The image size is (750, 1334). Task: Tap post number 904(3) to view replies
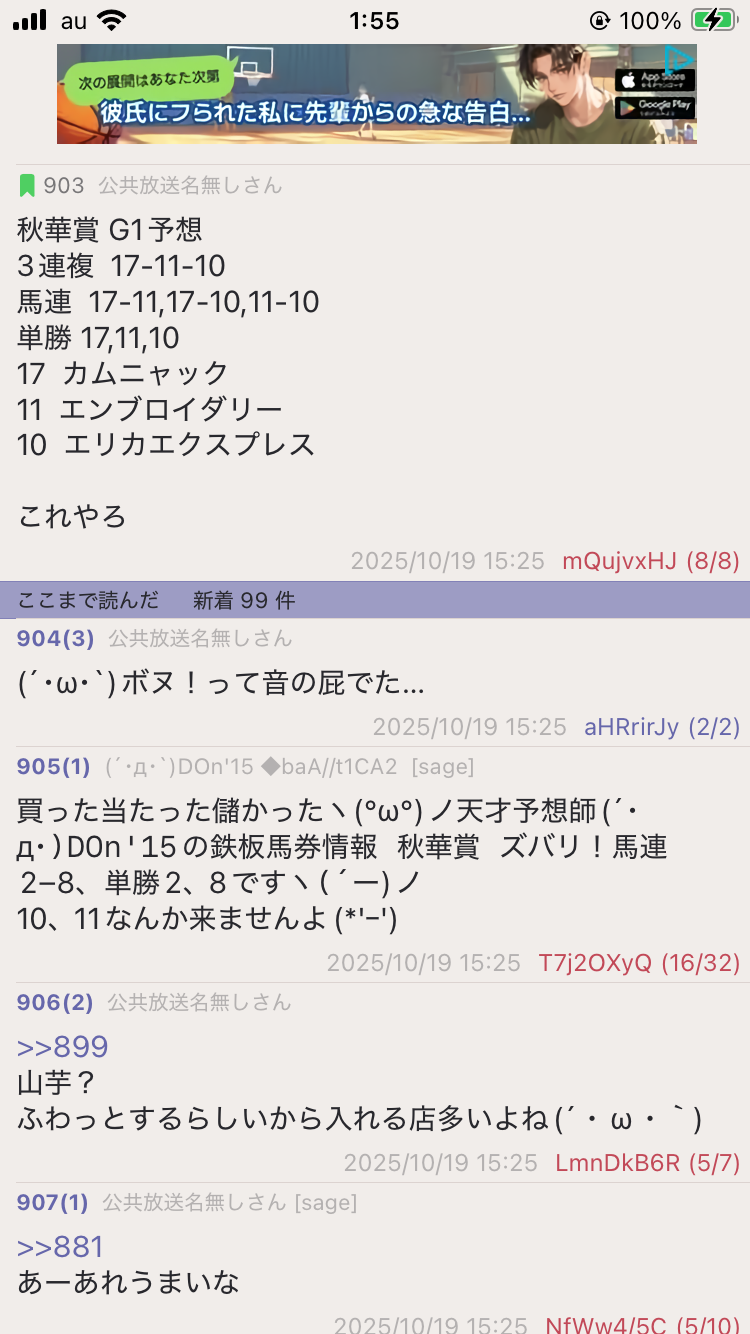tap(55, 638)
